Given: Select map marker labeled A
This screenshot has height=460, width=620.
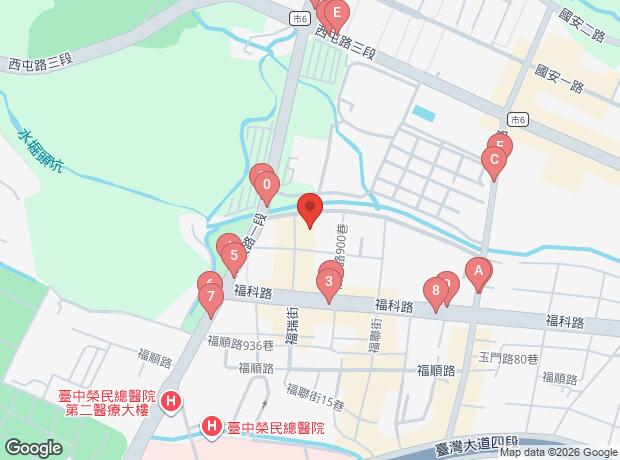Looking at the screenshot, I should [478, 271].
